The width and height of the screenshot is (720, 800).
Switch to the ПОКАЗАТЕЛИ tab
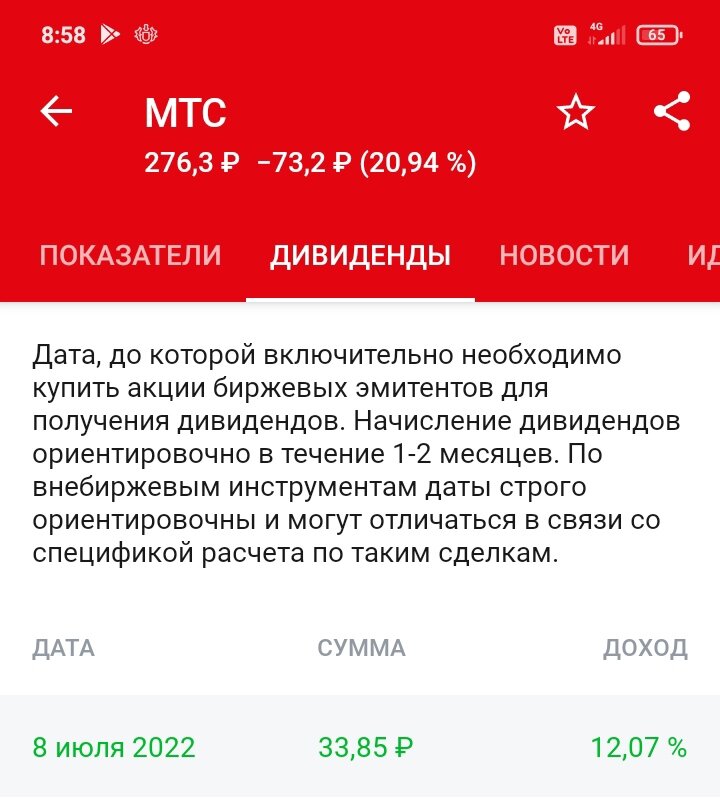tap(131, 255)
